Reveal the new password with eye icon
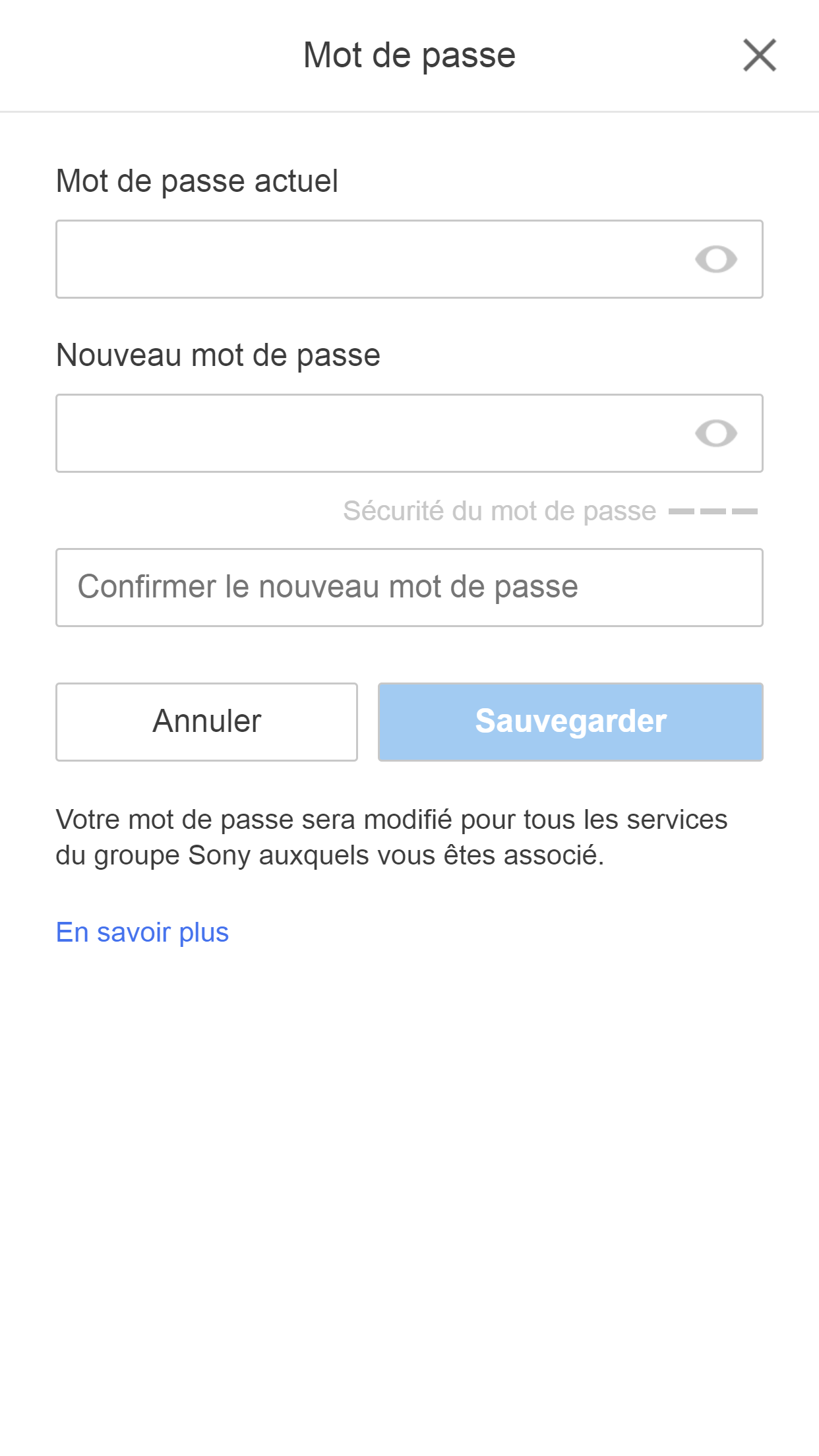819x1456 pixels. click(715, 433)
